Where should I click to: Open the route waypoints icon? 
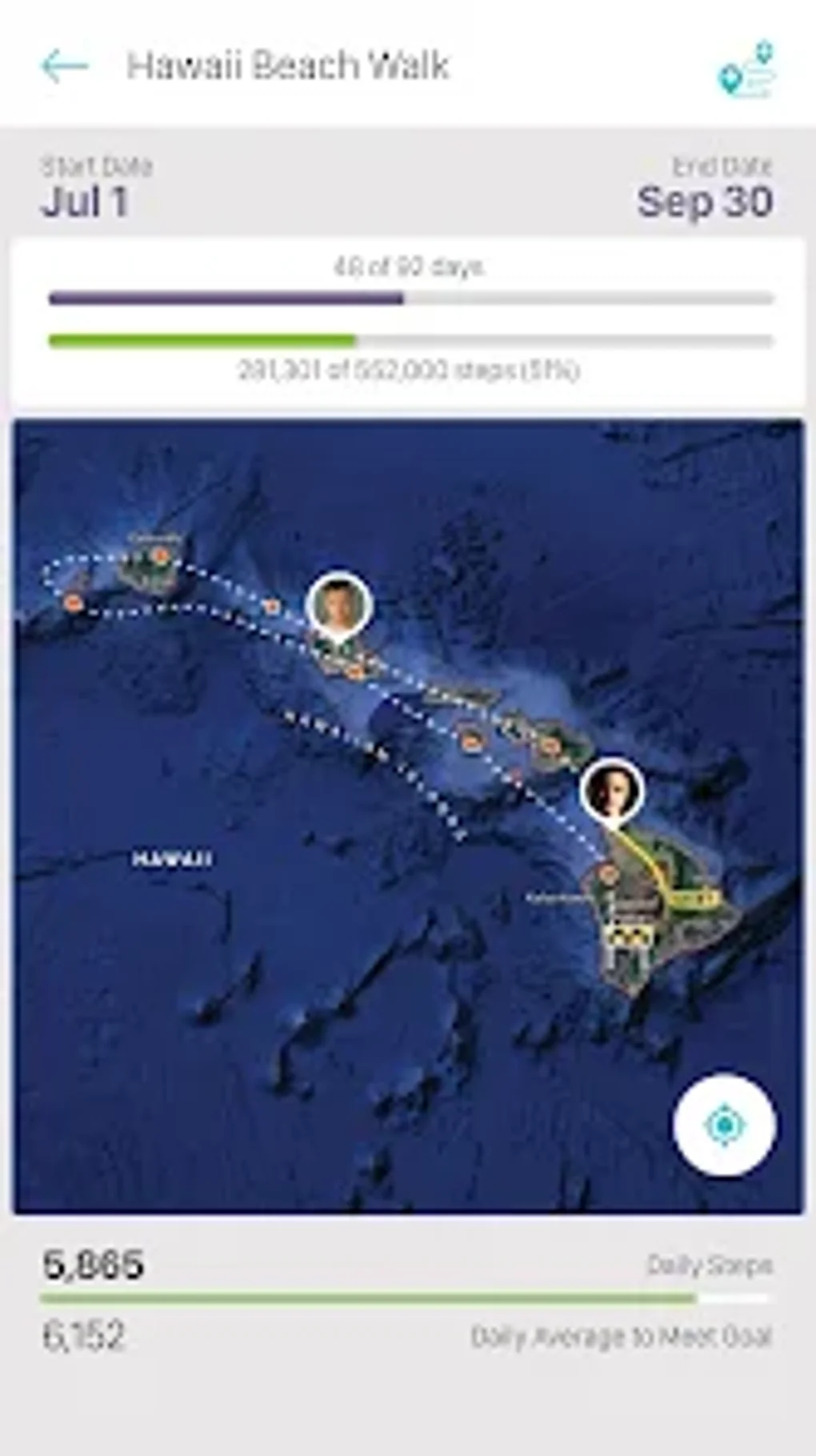(748, 70)
